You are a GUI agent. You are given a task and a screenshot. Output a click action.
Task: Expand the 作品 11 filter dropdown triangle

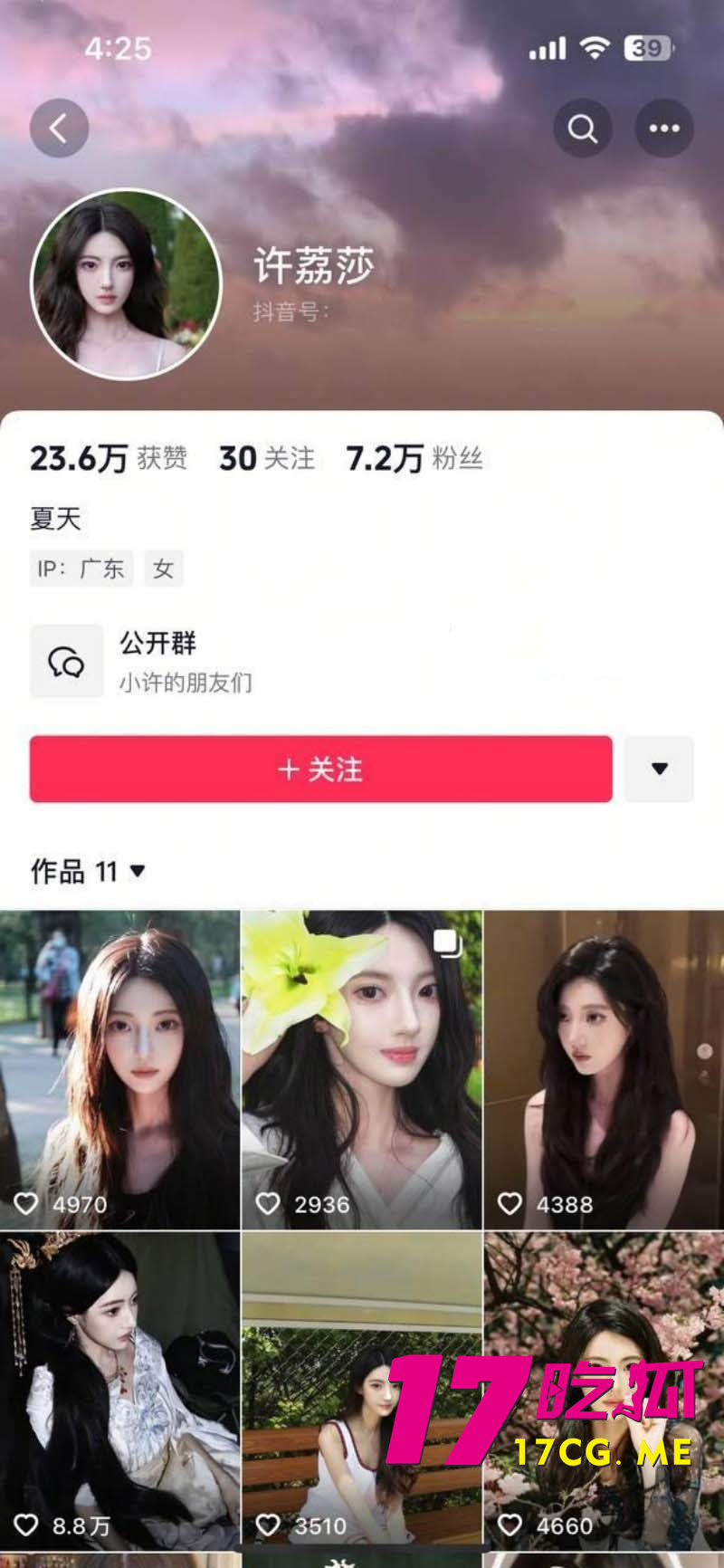point(137,872)
